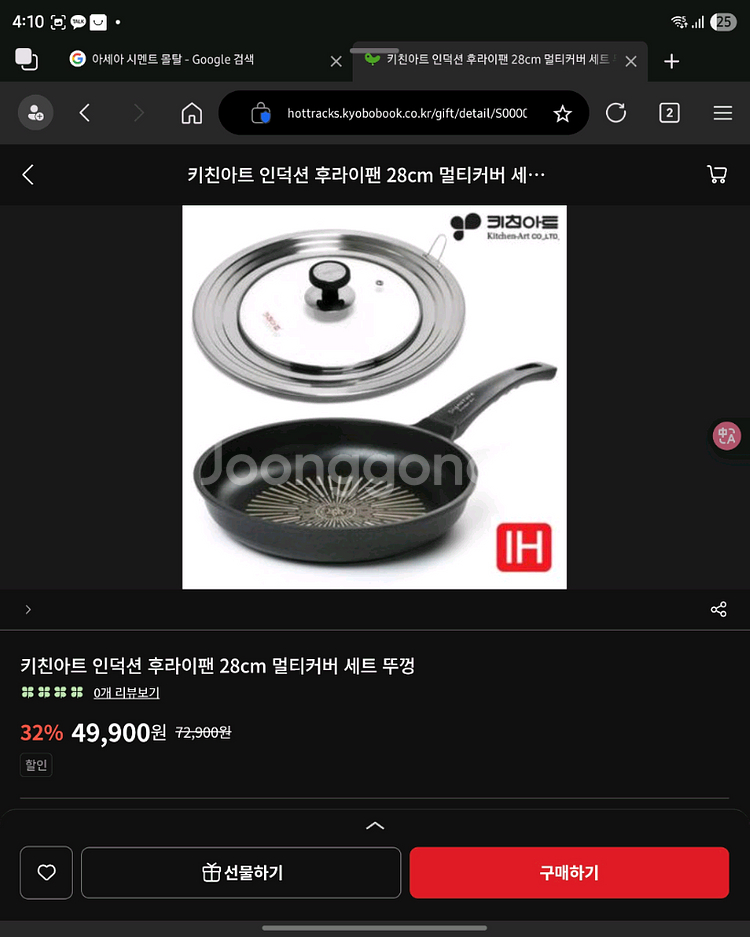Close the Google 검색 tab
Viewport: 750px width, 937px height.
(336, 61)
